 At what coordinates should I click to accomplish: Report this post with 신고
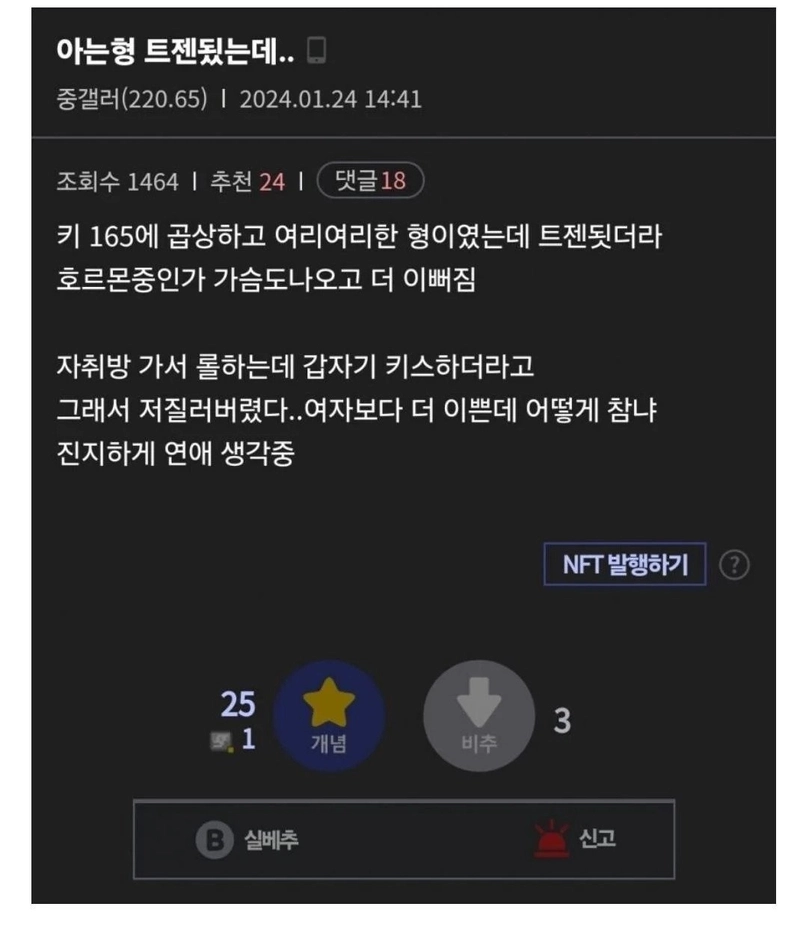pyautogui.click(x=575, y=839)
